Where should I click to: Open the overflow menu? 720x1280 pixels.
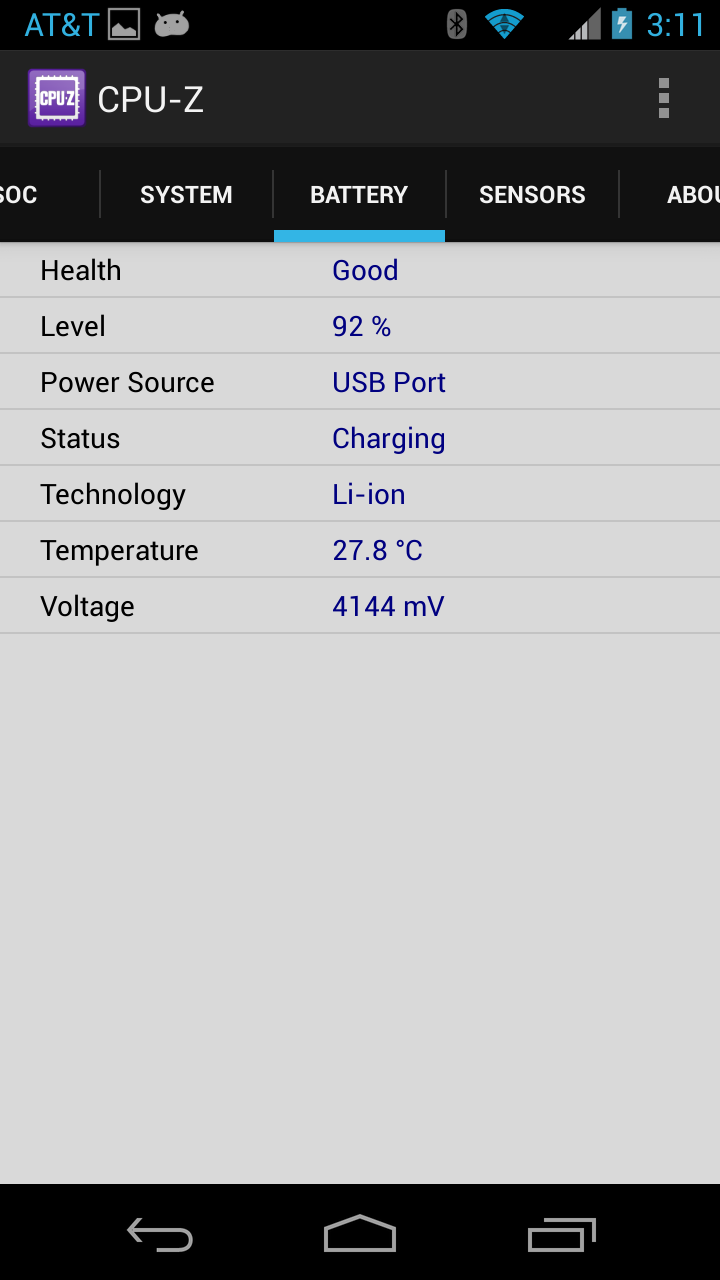click(x=663, y=99)
